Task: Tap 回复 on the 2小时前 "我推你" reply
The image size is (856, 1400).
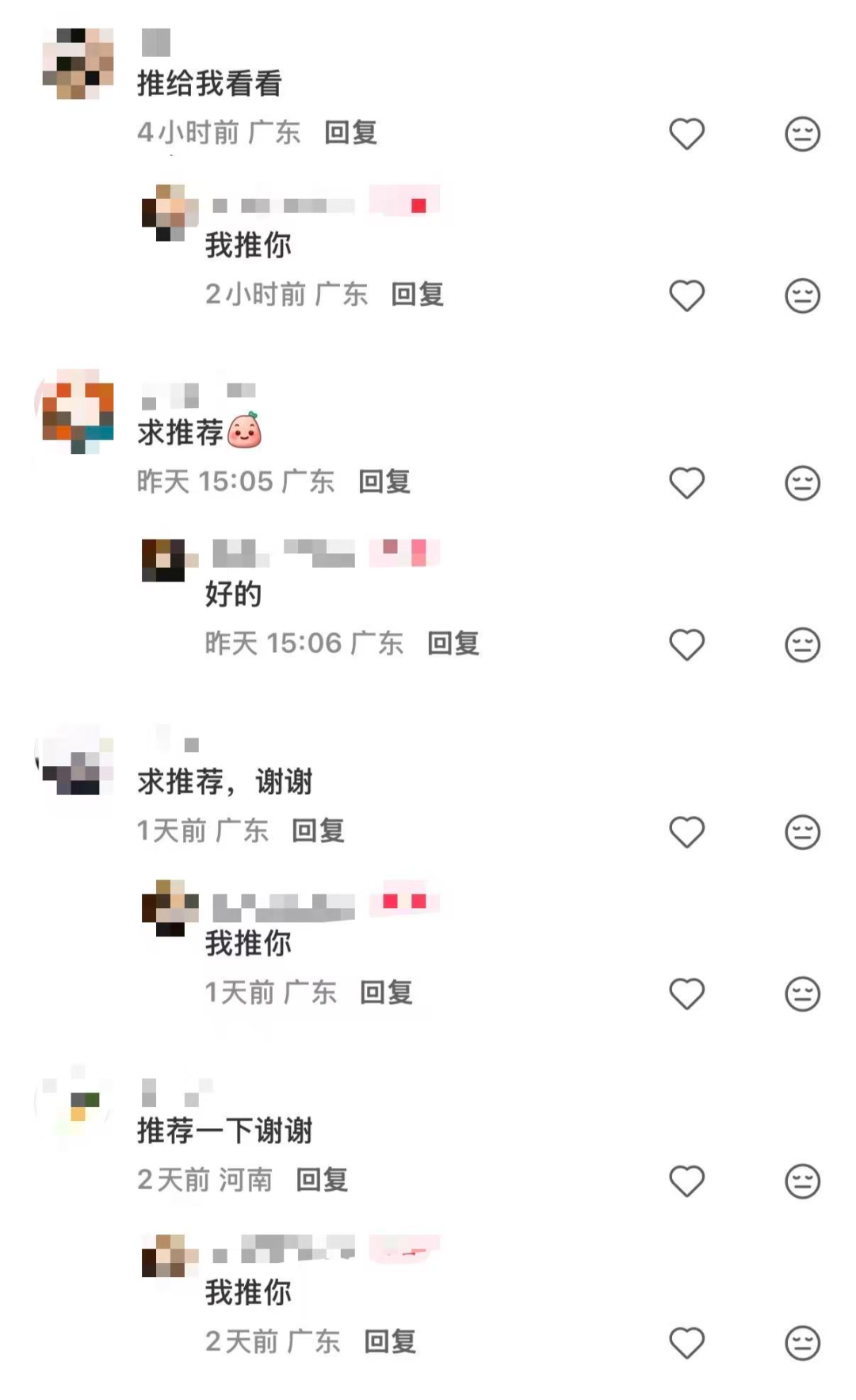Action: coord(417,294)
